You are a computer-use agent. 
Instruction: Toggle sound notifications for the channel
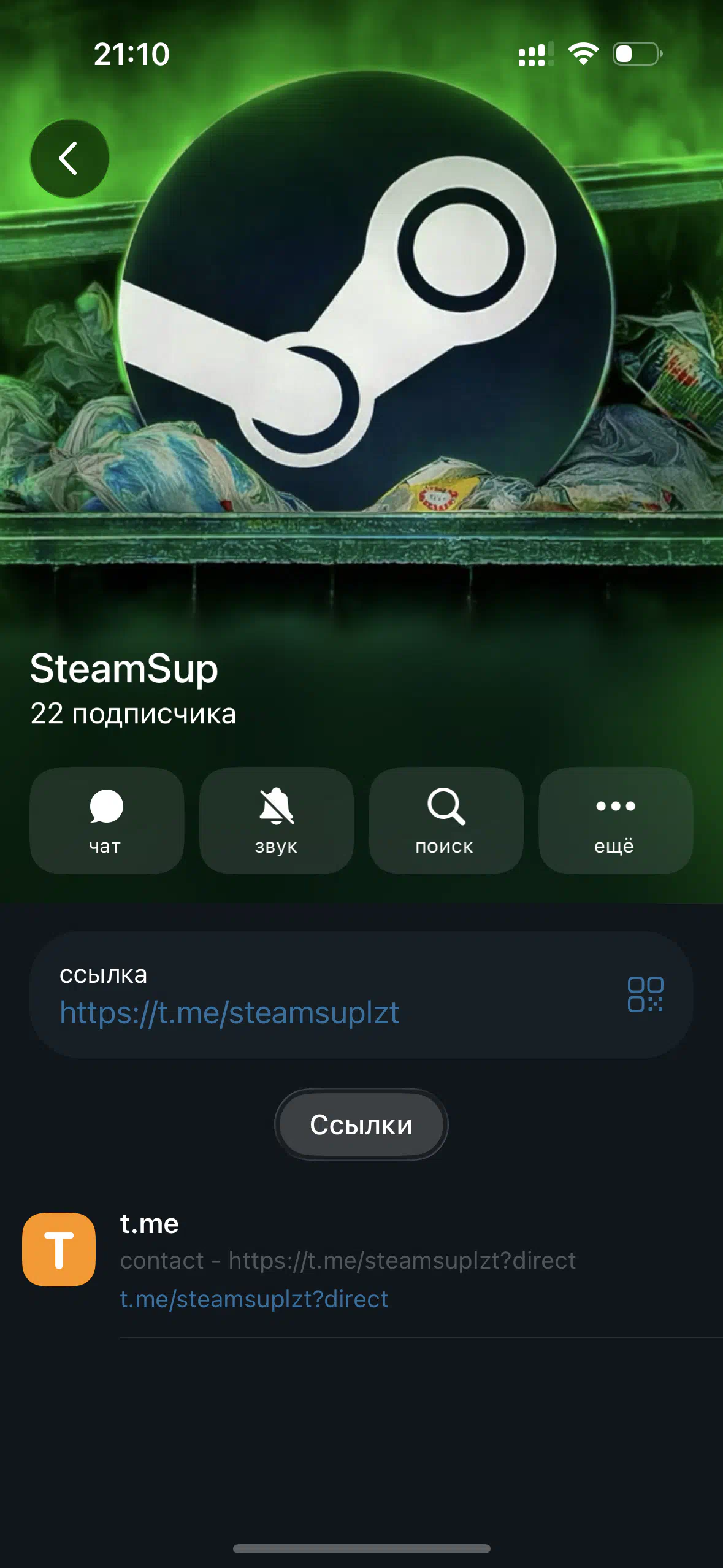276,820
